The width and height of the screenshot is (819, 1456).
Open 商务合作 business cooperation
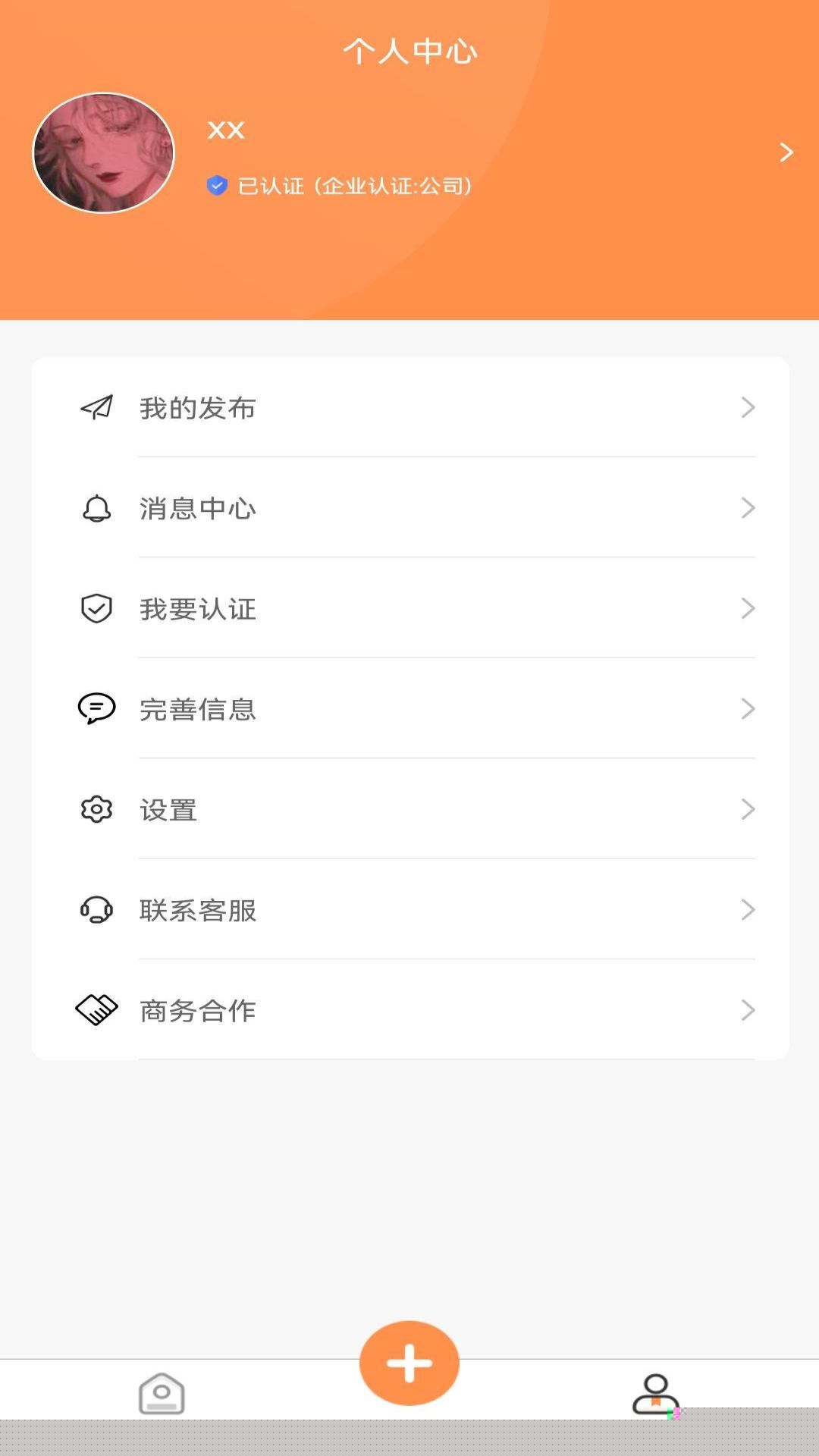click(x=409, y=1010)
